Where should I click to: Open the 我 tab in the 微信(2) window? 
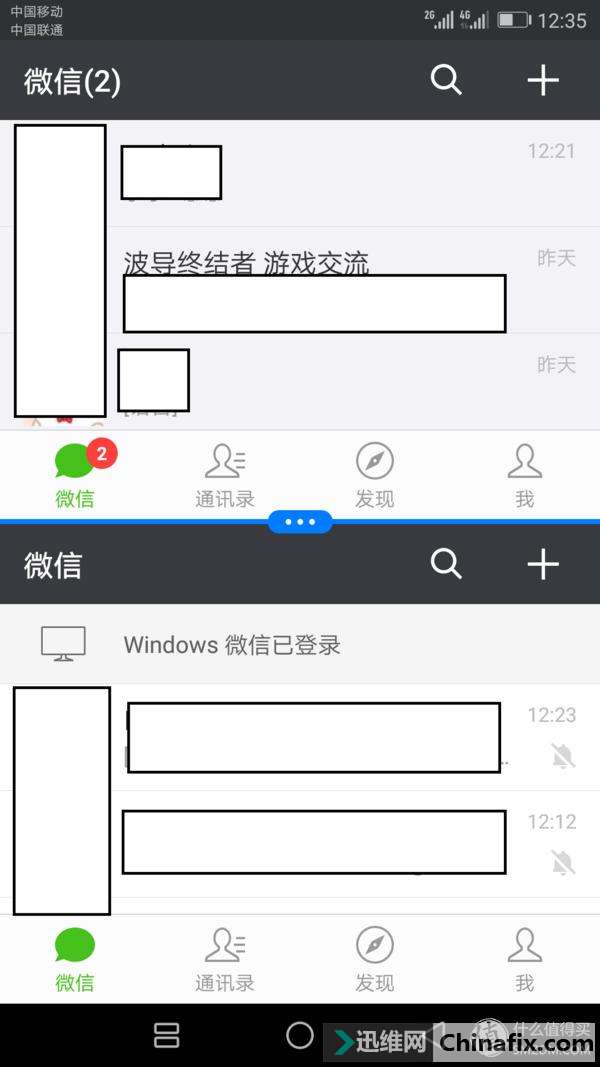click(x=524, y=475)
